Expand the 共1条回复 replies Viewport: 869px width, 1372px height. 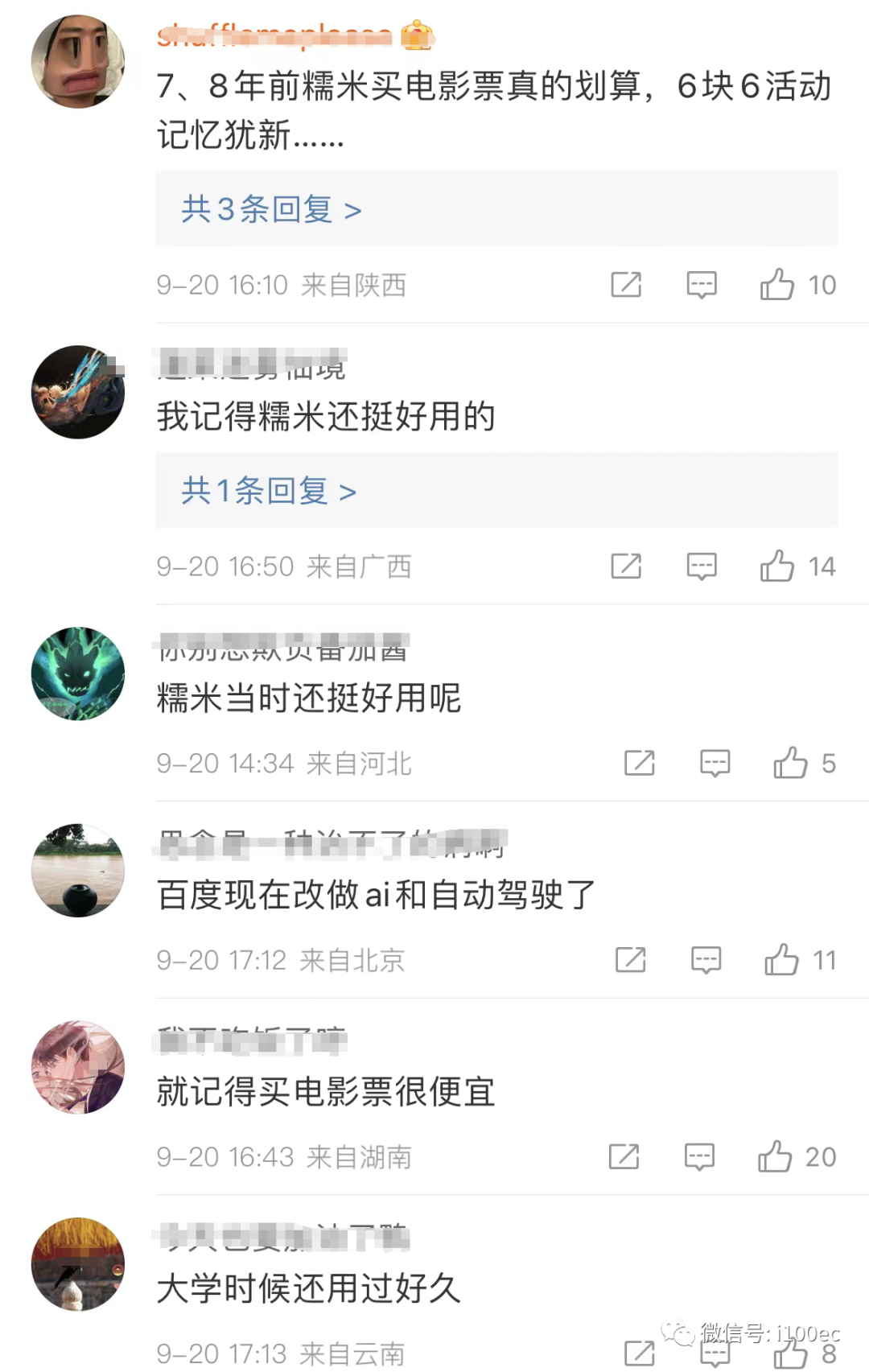click(x=268, y=491)
